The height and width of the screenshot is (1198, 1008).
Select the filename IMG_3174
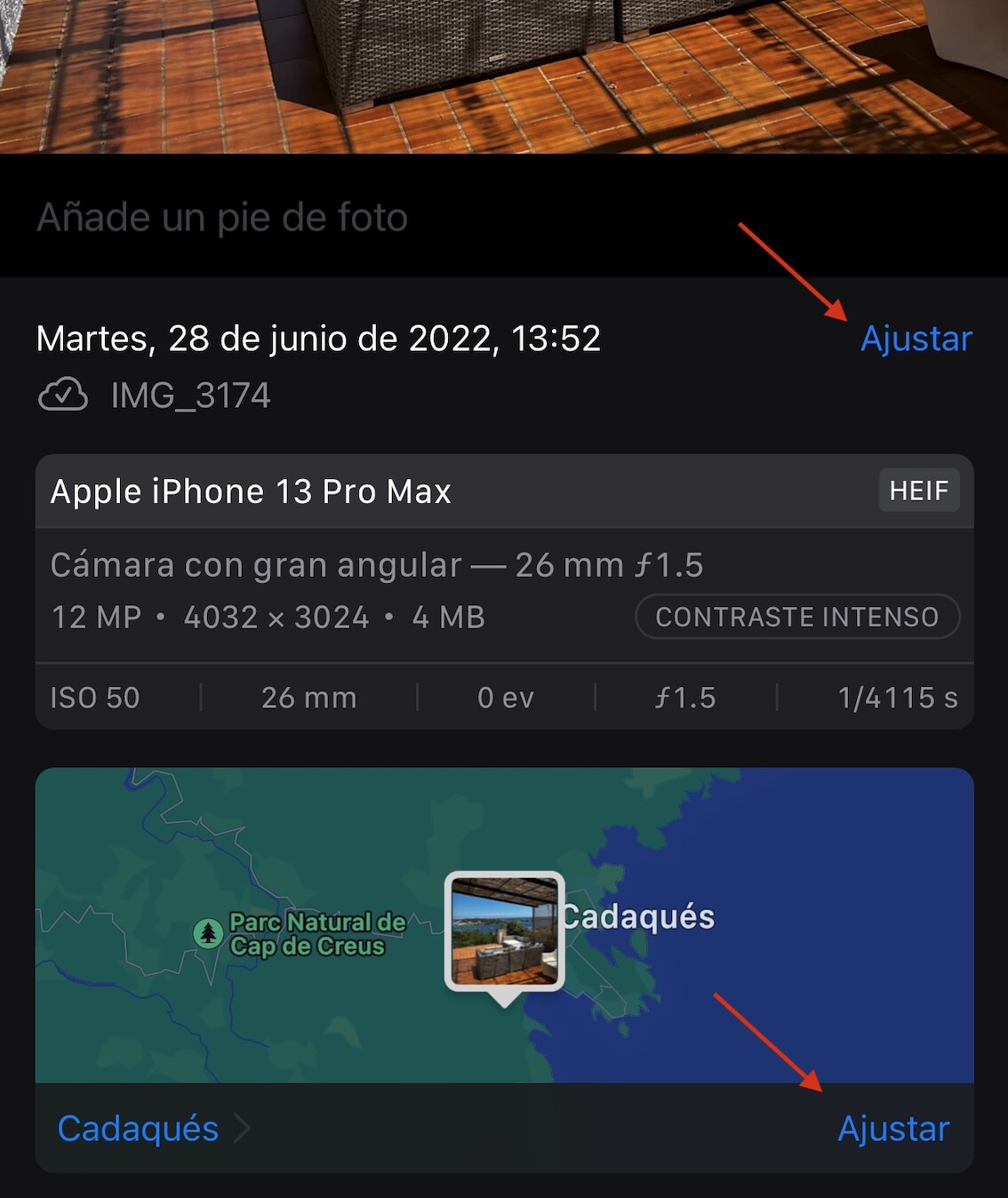192,395
